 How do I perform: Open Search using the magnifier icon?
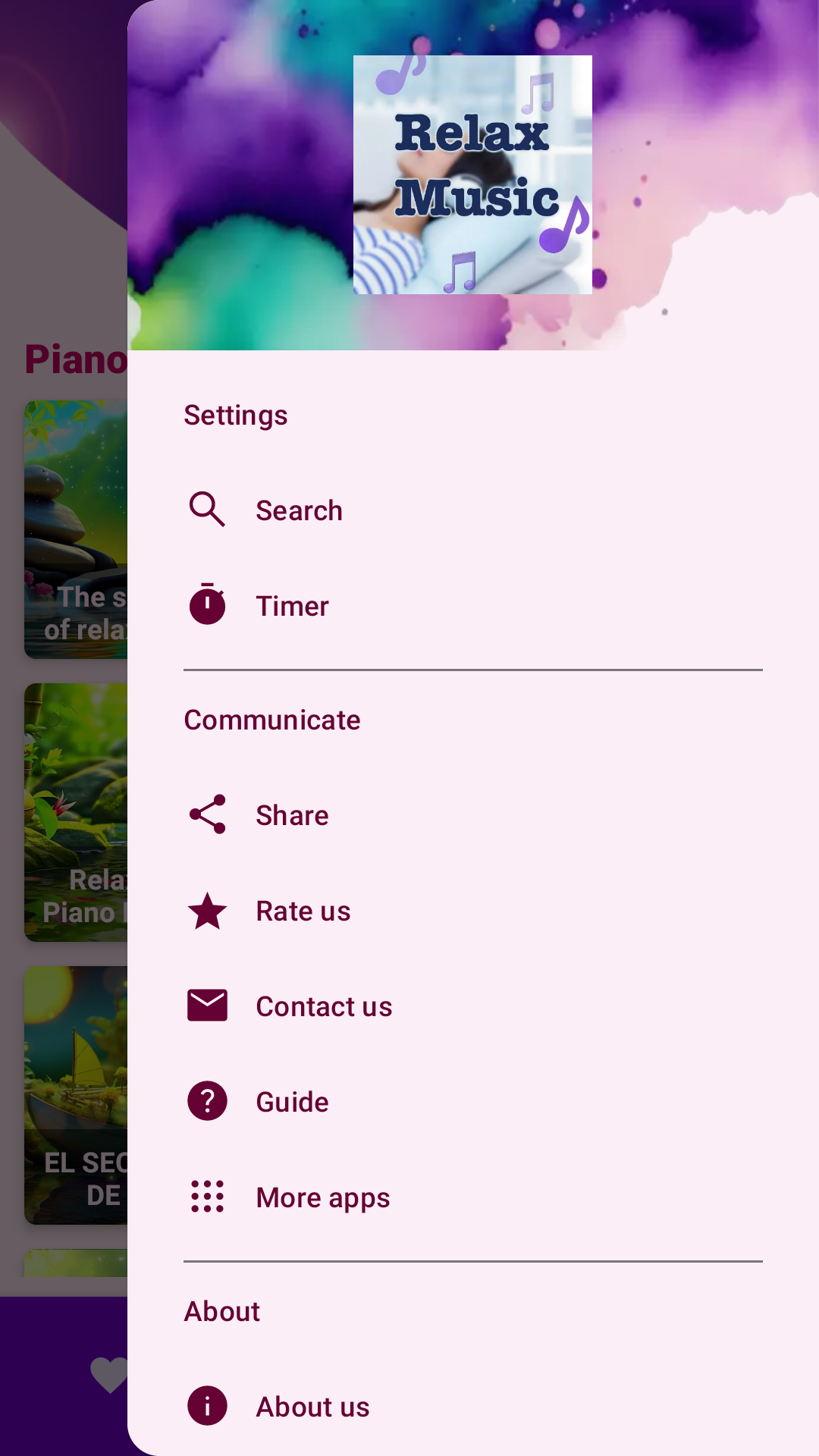pyautogui.click(x=206, y=510)
